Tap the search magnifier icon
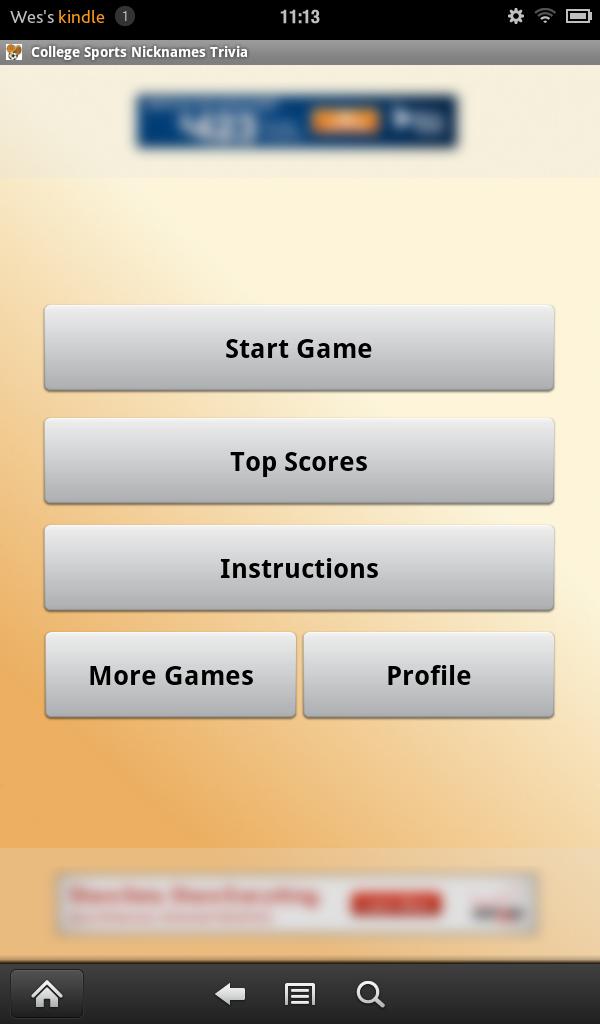The height and width of the screenshot is (1024, 600). pos(370,994)
